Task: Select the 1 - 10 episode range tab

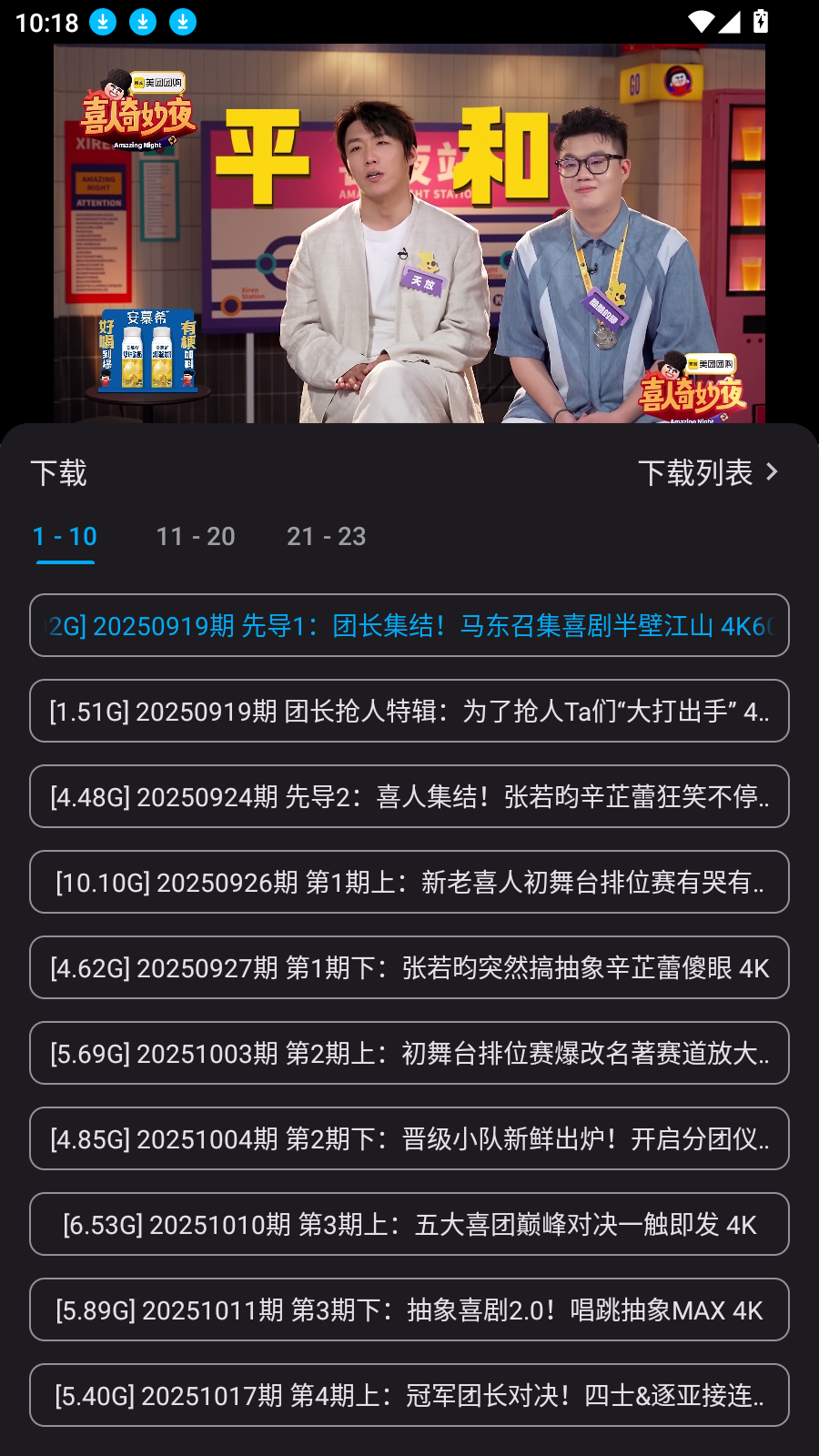Action: pyautogui.click(x=64, y=537)
